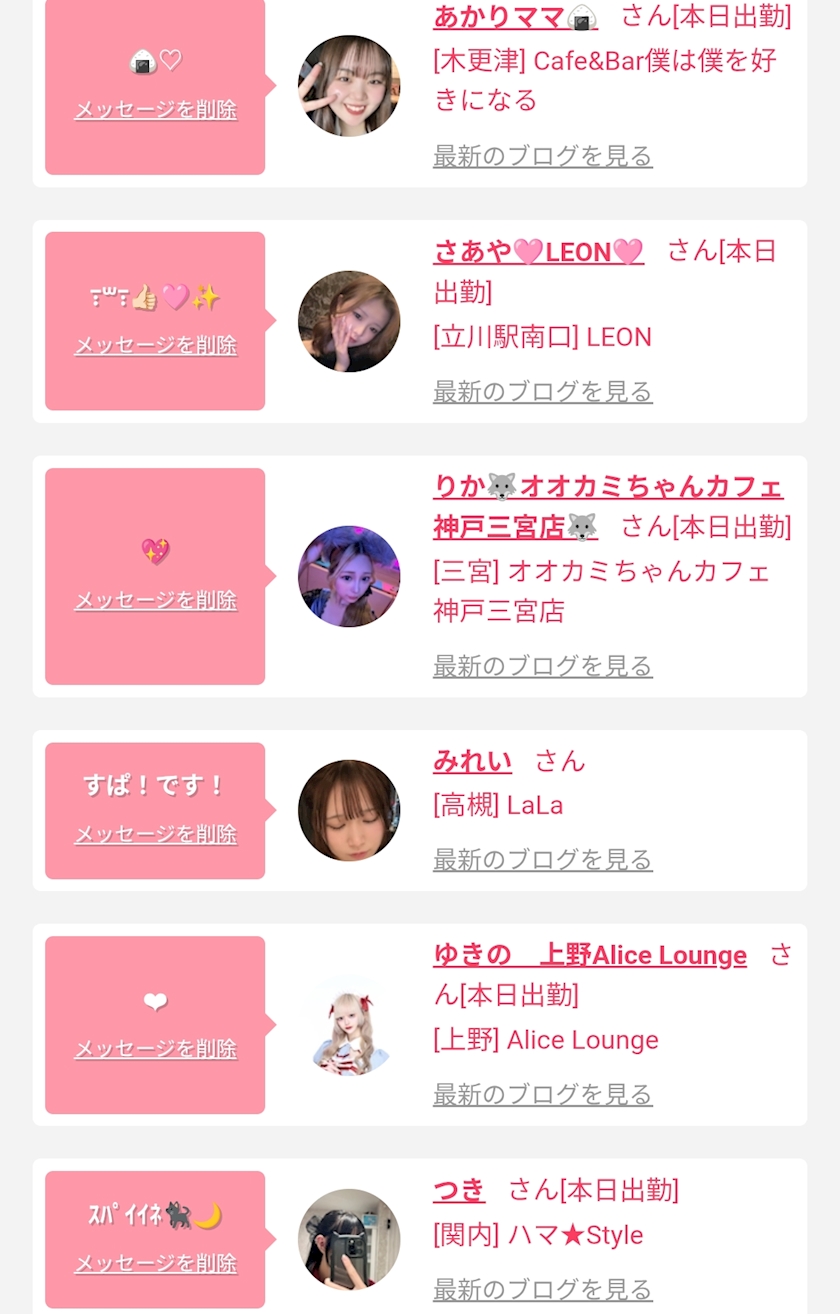
Task: View the latest blog of みれい
Action: coord(543,860)
